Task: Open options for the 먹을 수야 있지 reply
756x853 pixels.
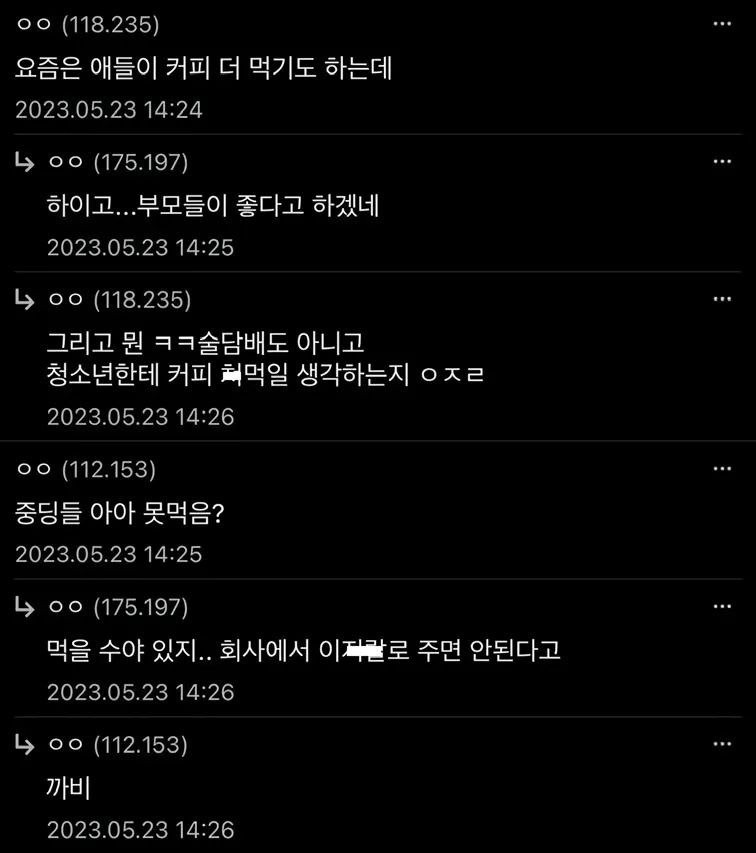Action: pyautogui.click(x=722, y=607)
